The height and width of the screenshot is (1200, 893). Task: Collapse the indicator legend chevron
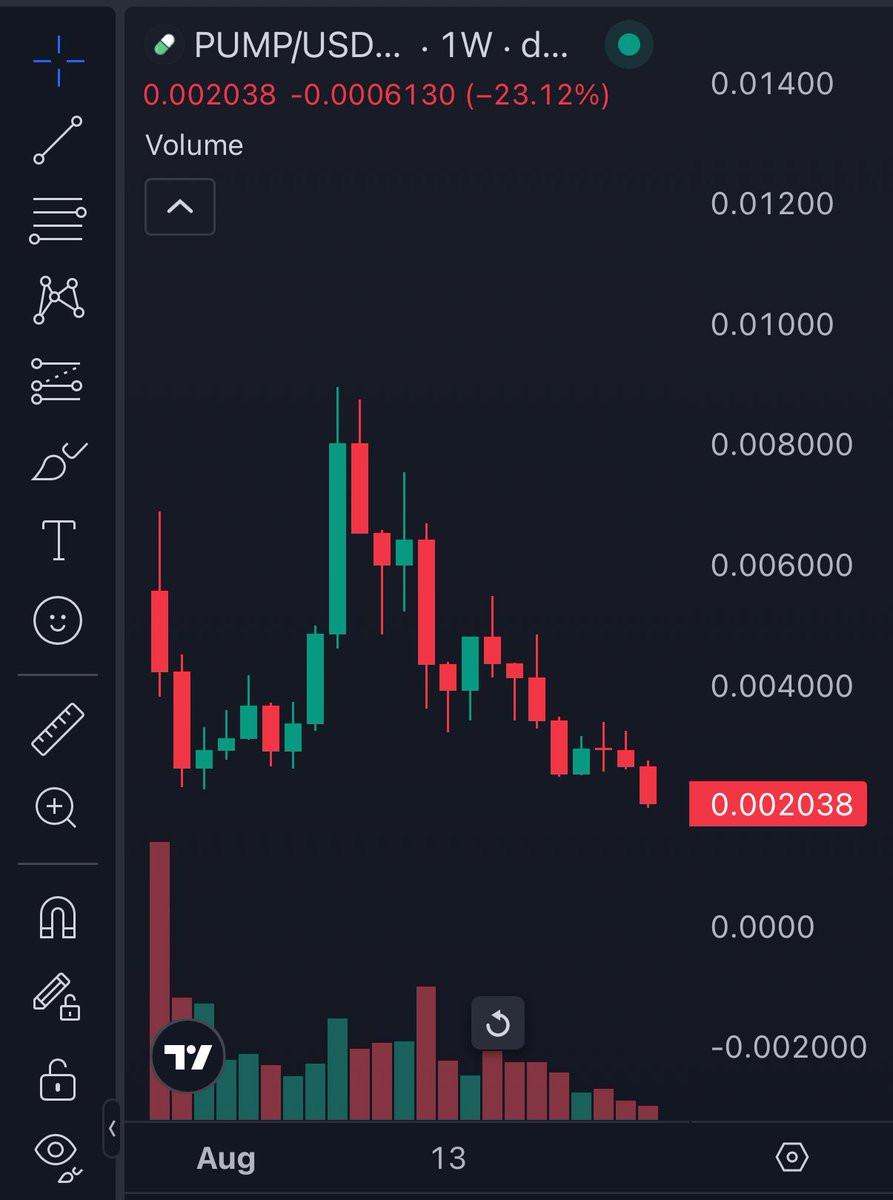pos(180,207)
